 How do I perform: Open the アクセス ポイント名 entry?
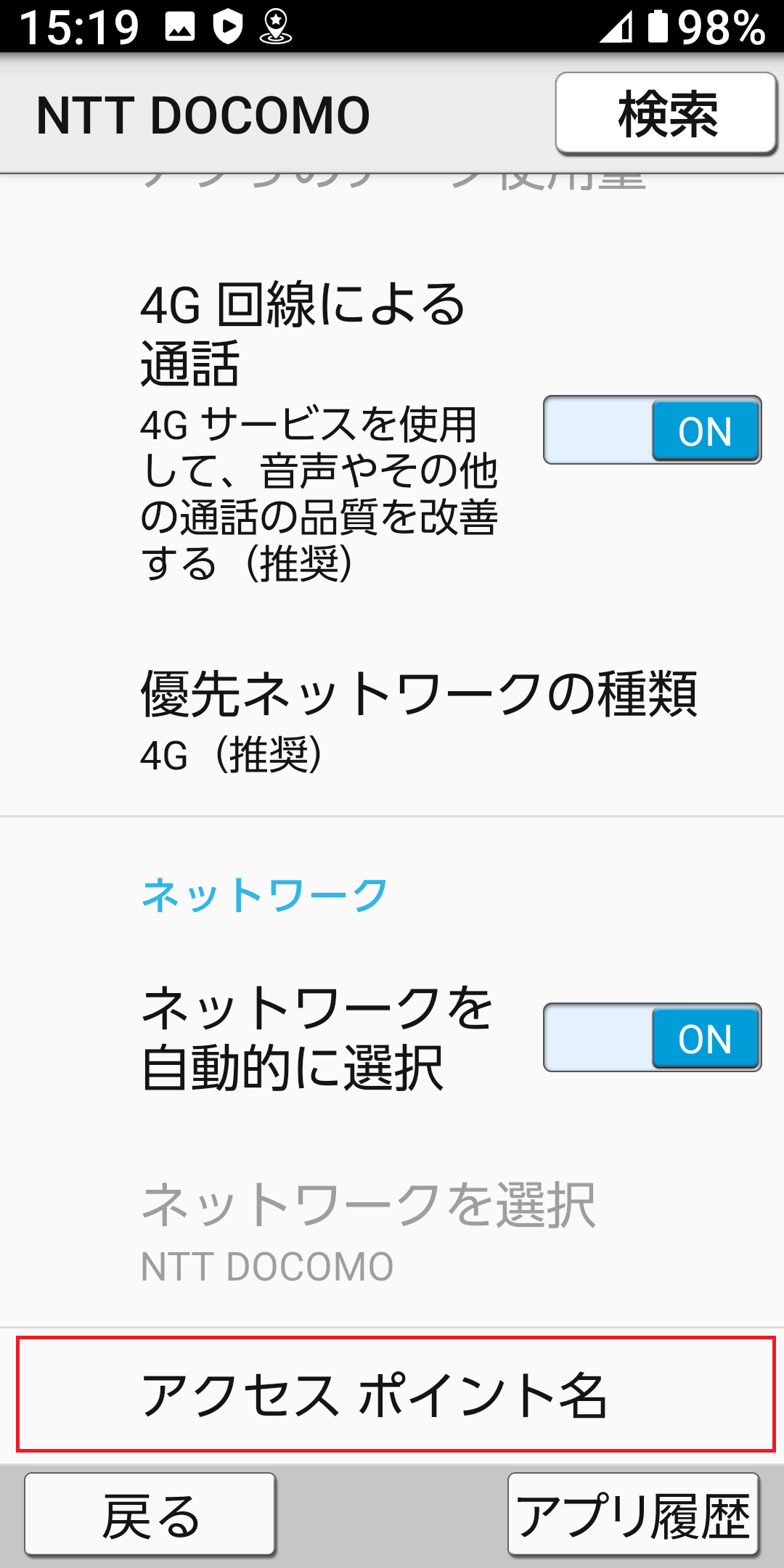[392, 1394]
